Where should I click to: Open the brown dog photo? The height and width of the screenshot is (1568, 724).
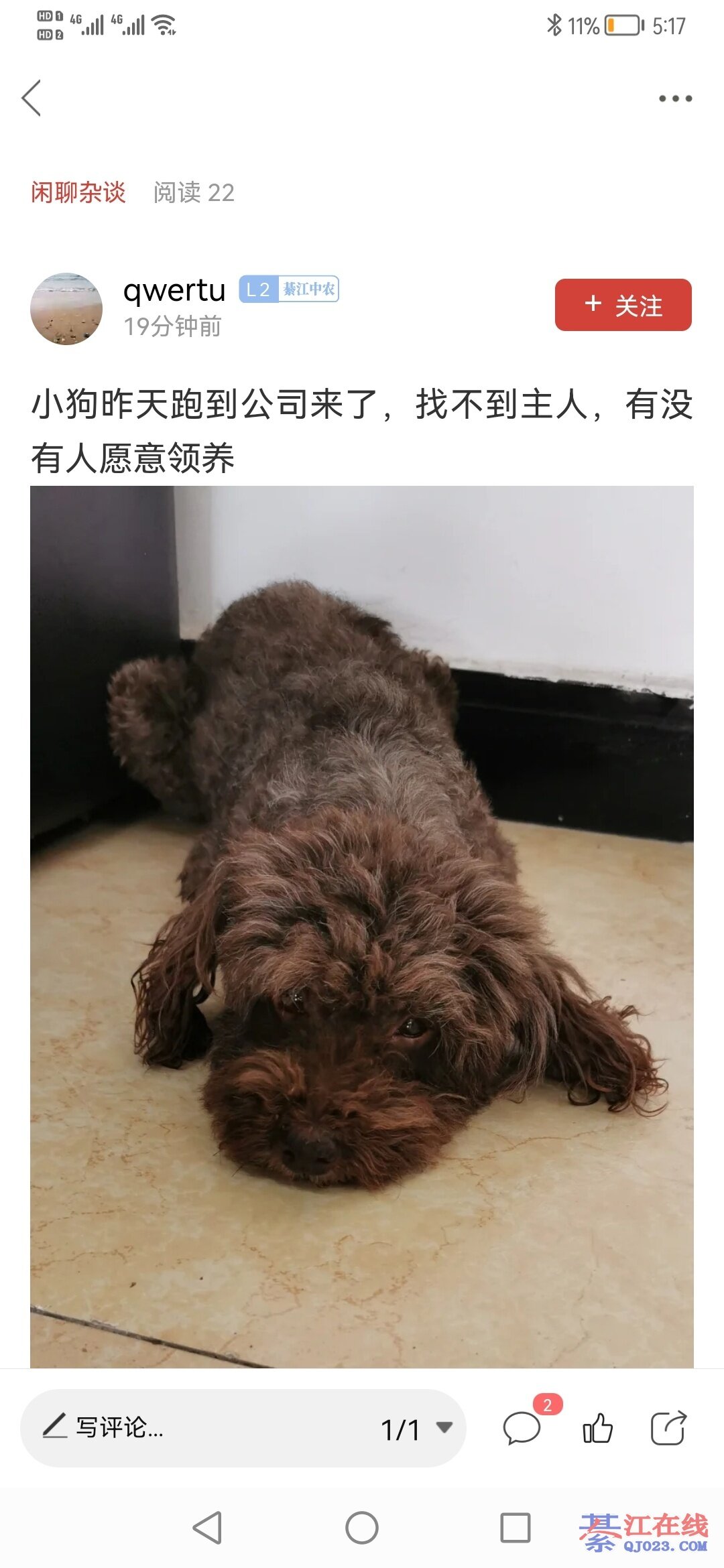(362, 925)
